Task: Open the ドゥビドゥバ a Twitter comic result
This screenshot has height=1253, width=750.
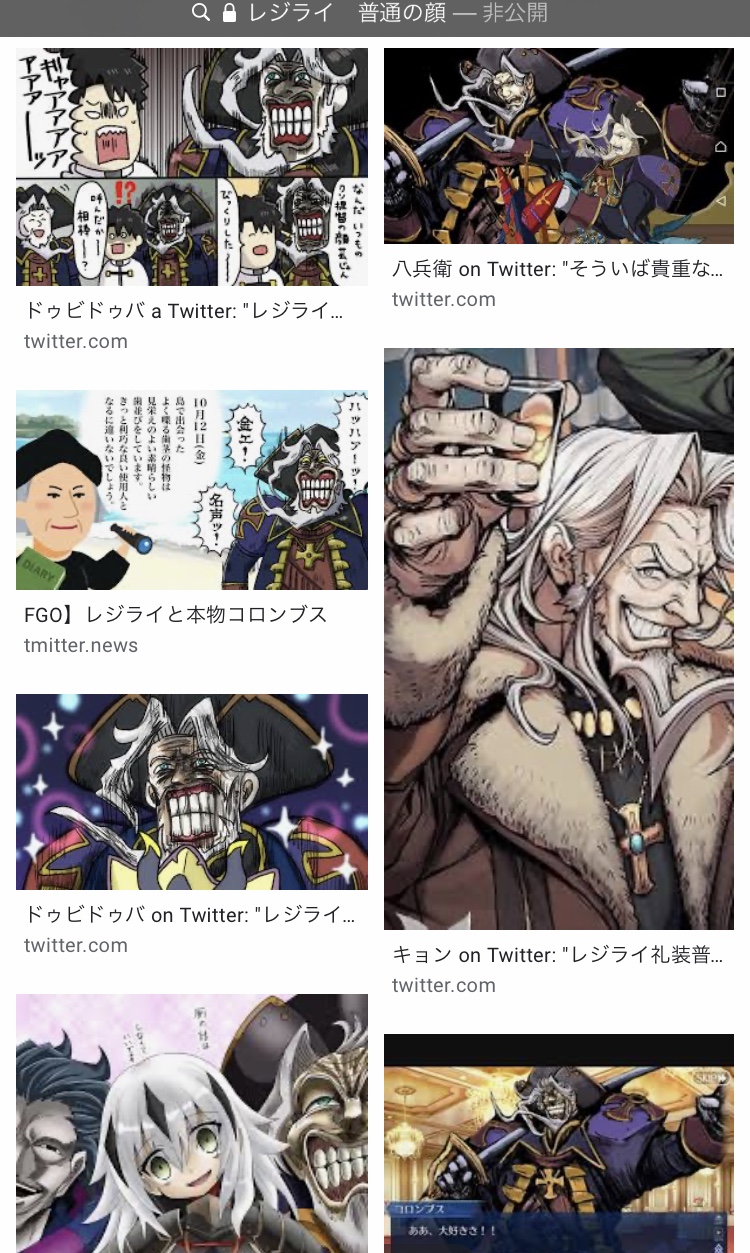Action: 192,167
